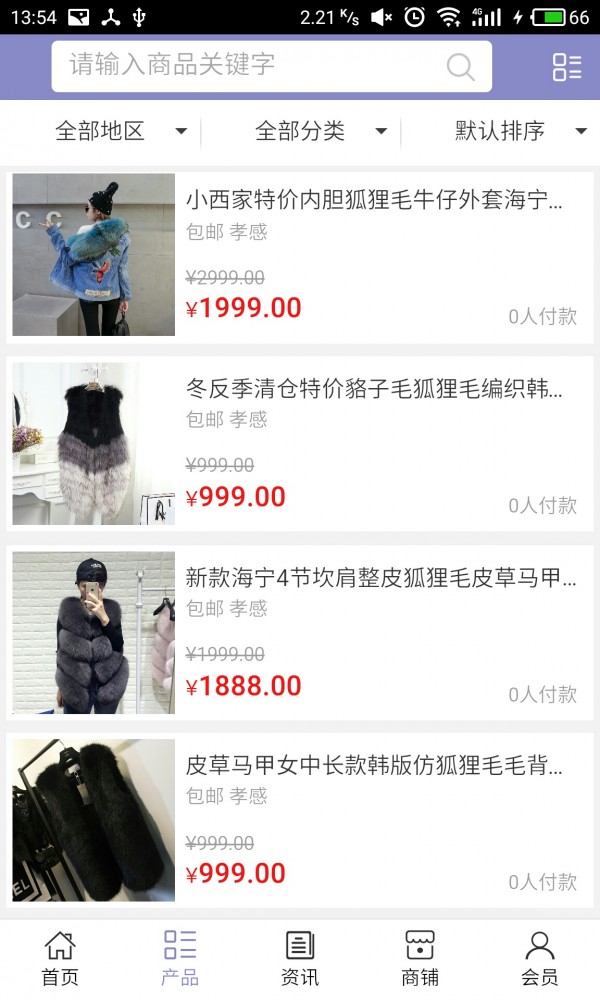Expand the 全部分类 category dropdown
Viewport: 600px width, 1000px height.
pos(320,131)
